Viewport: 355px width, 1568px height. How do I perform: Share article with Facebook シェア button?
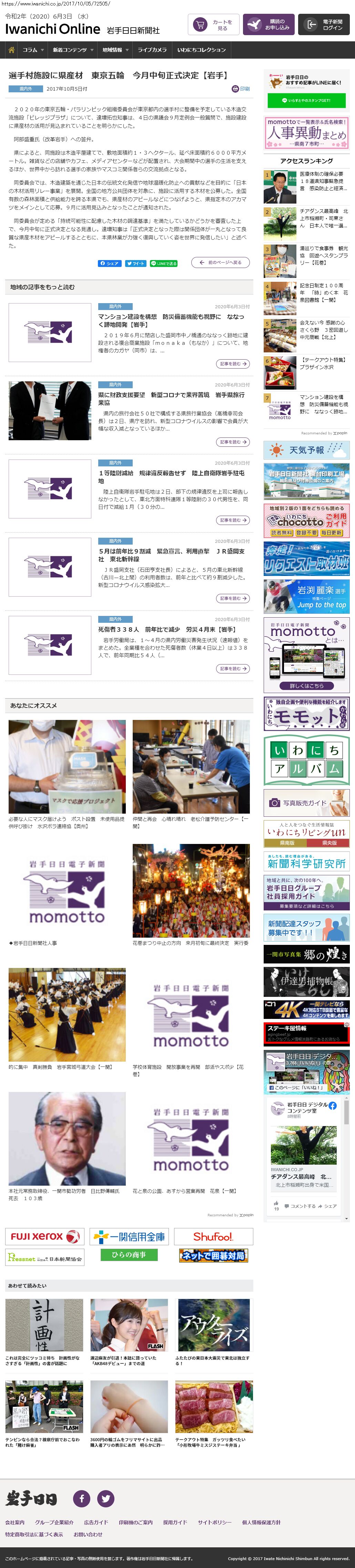[x=110, y=264]
